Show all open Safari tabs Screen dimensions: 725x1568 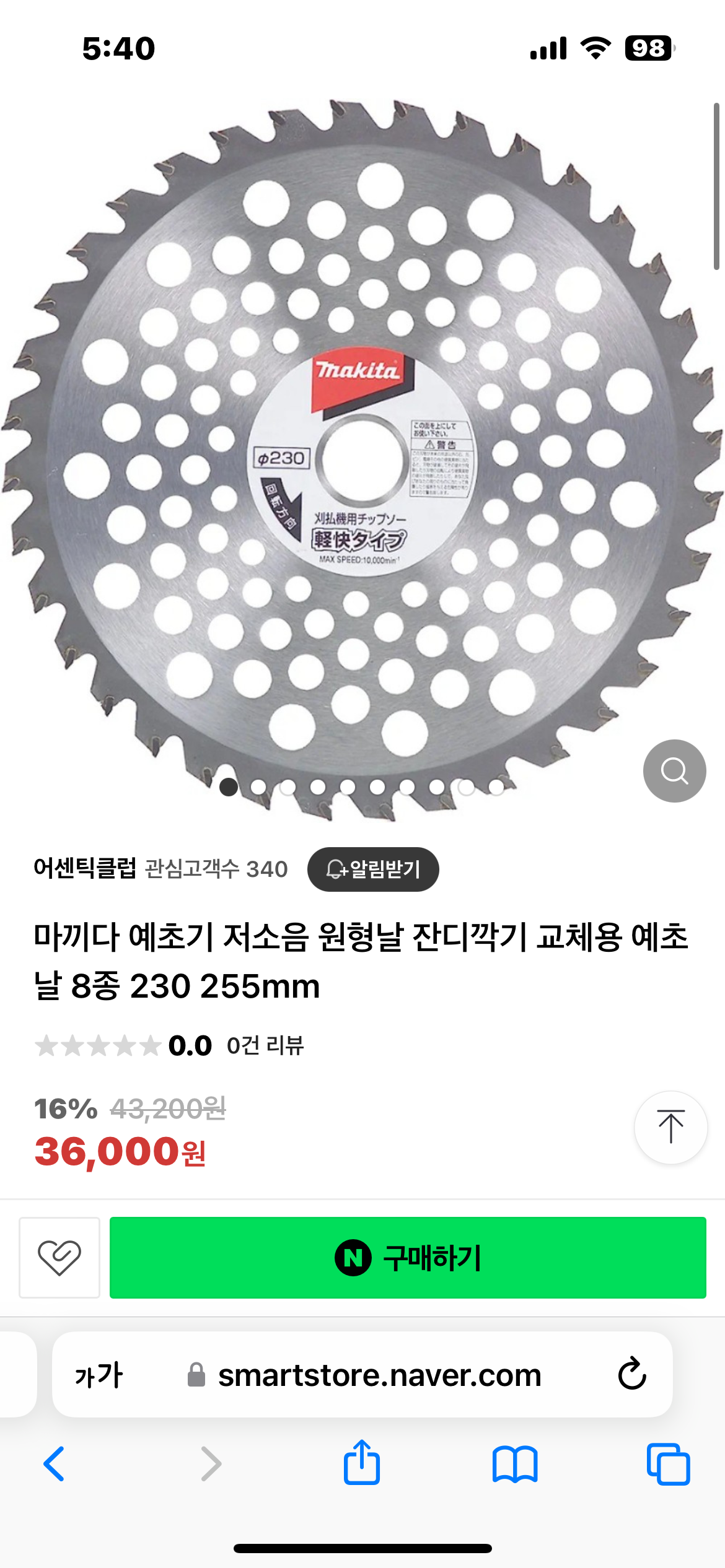[x=668, y=1464]
